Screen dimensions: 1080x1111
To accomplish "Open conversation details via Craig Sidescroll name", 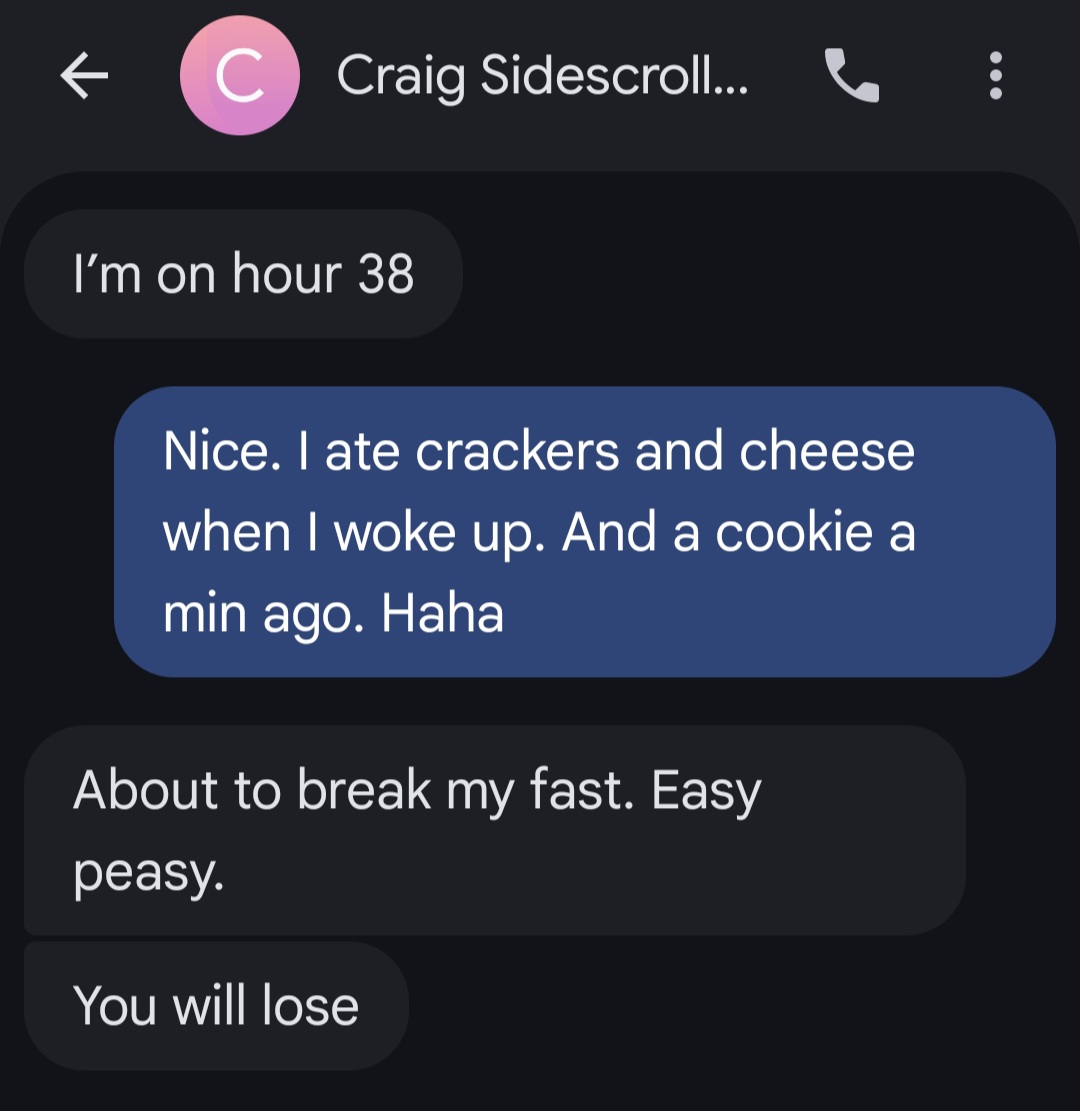I will click(542, 76).
